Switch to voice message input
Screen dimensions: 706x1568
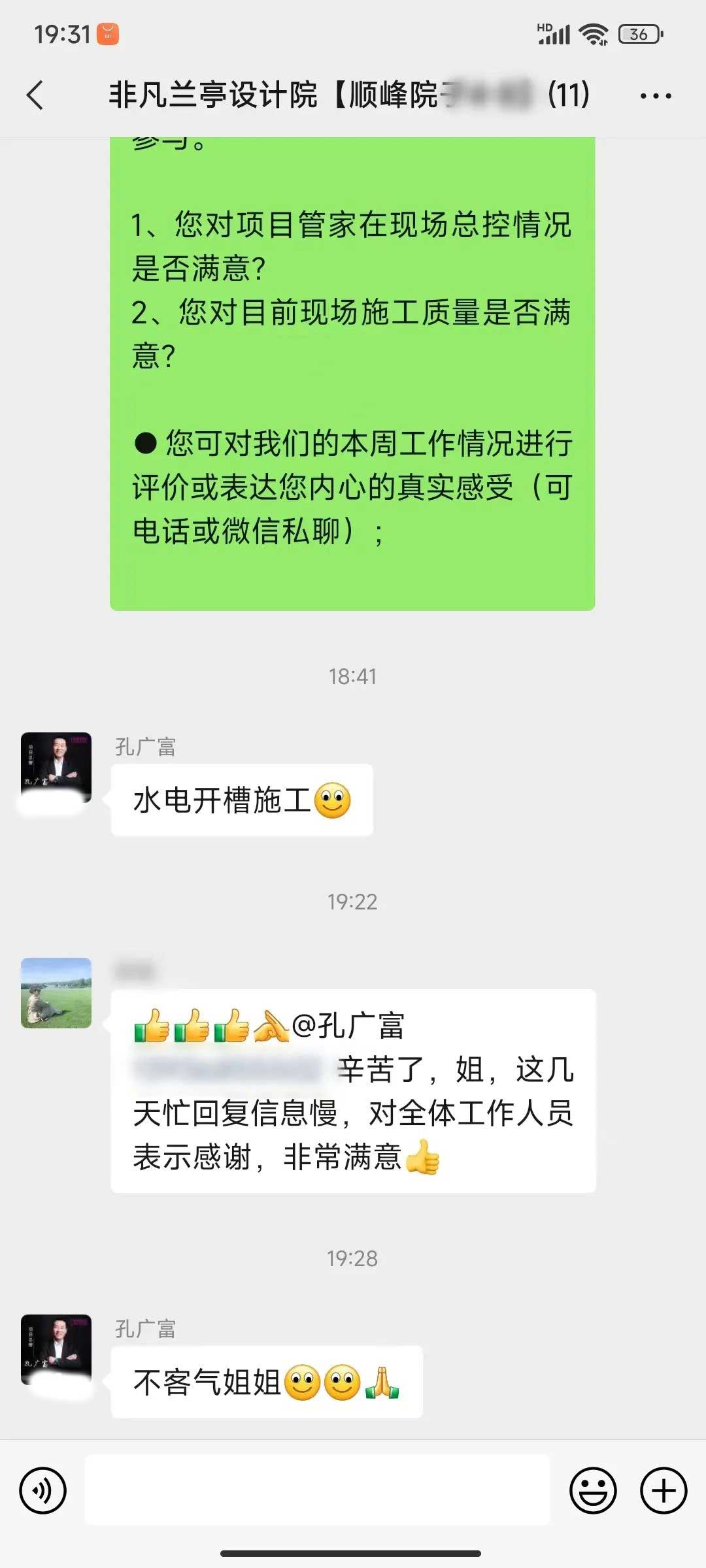pyautogui.click(x=43, y=1491)
